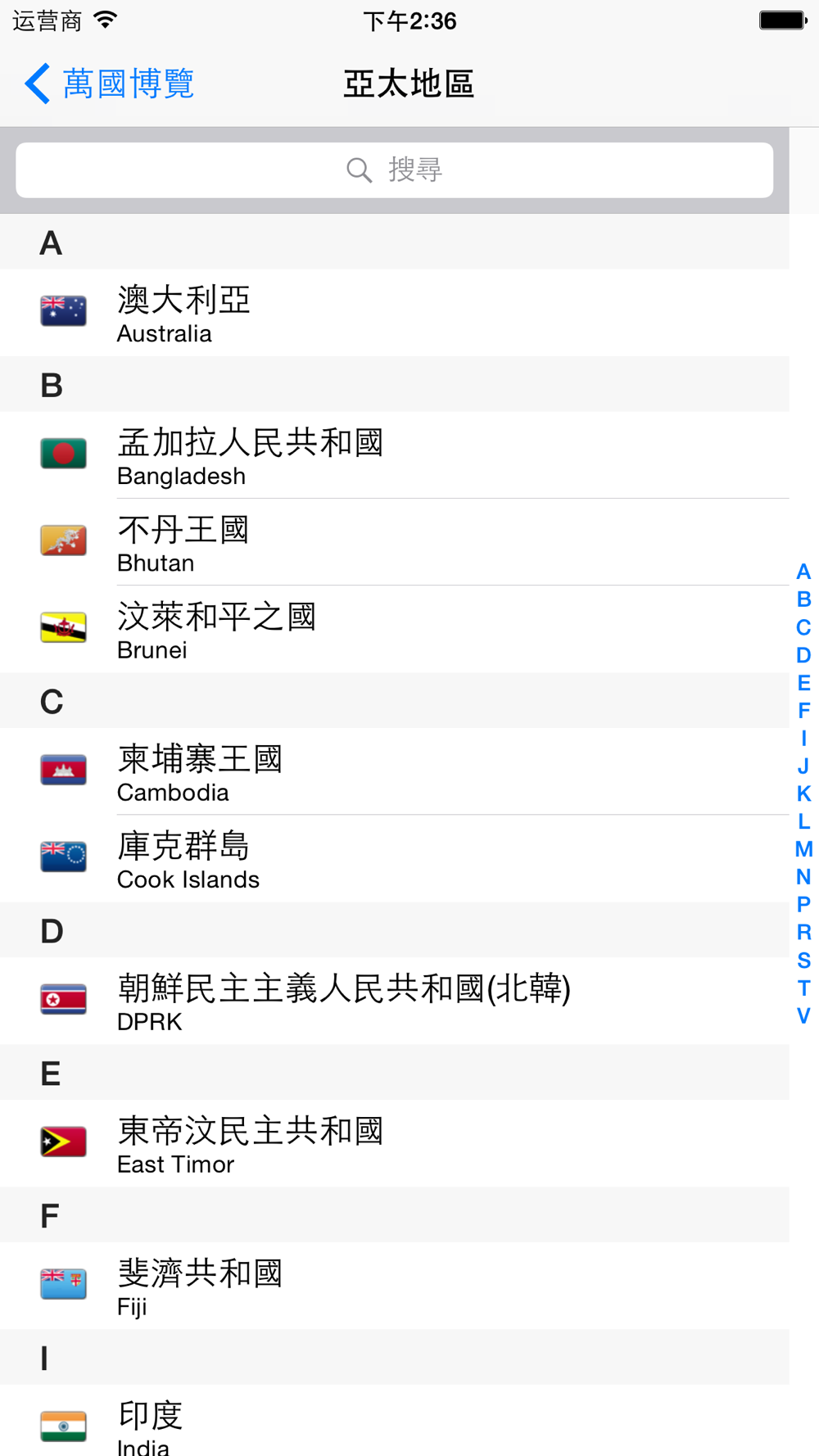Jump to letter P in the index
The width and height of the screenshot is (819, 1456).
[803, 904]
